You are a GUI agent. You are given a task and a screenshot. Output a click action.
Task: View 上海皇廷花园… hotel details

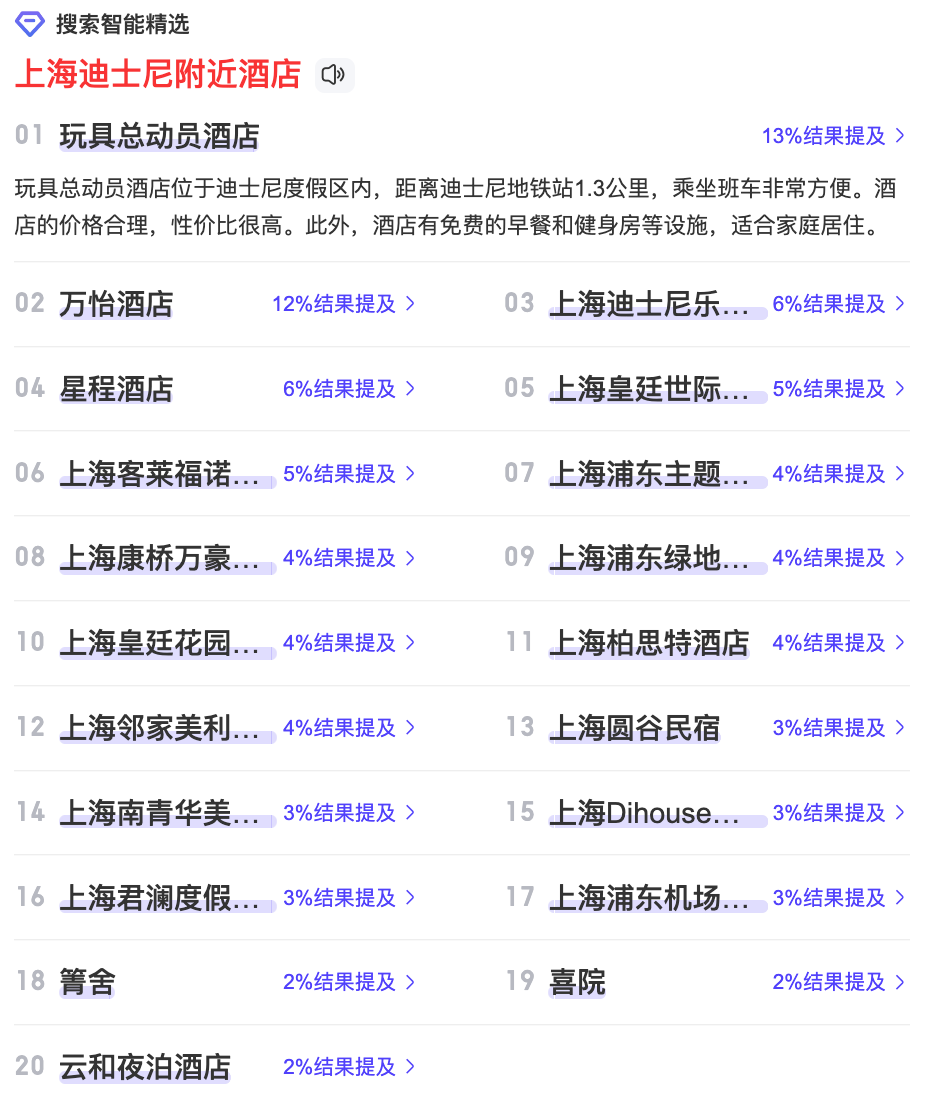coord(160,642)
